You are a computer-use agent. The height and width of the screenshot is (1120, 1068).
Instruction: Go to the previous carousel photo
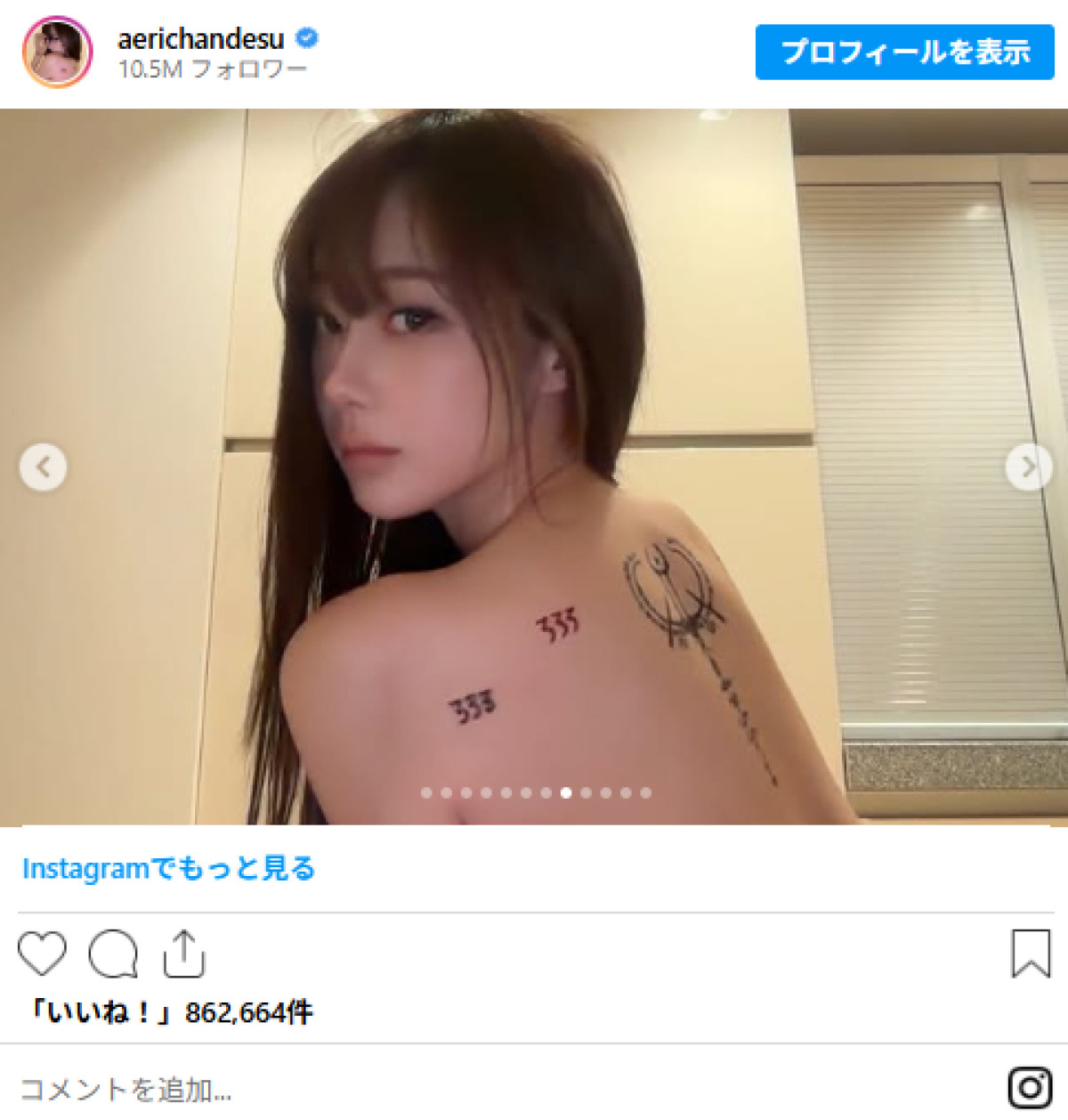pos(43,467)
